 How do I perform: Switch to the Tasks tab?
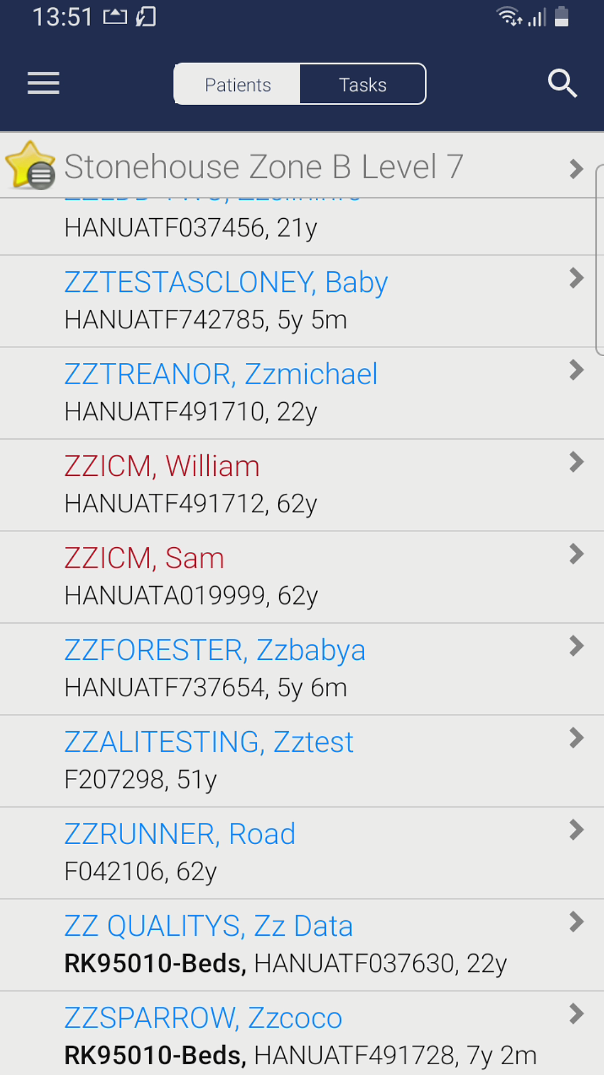363,85
